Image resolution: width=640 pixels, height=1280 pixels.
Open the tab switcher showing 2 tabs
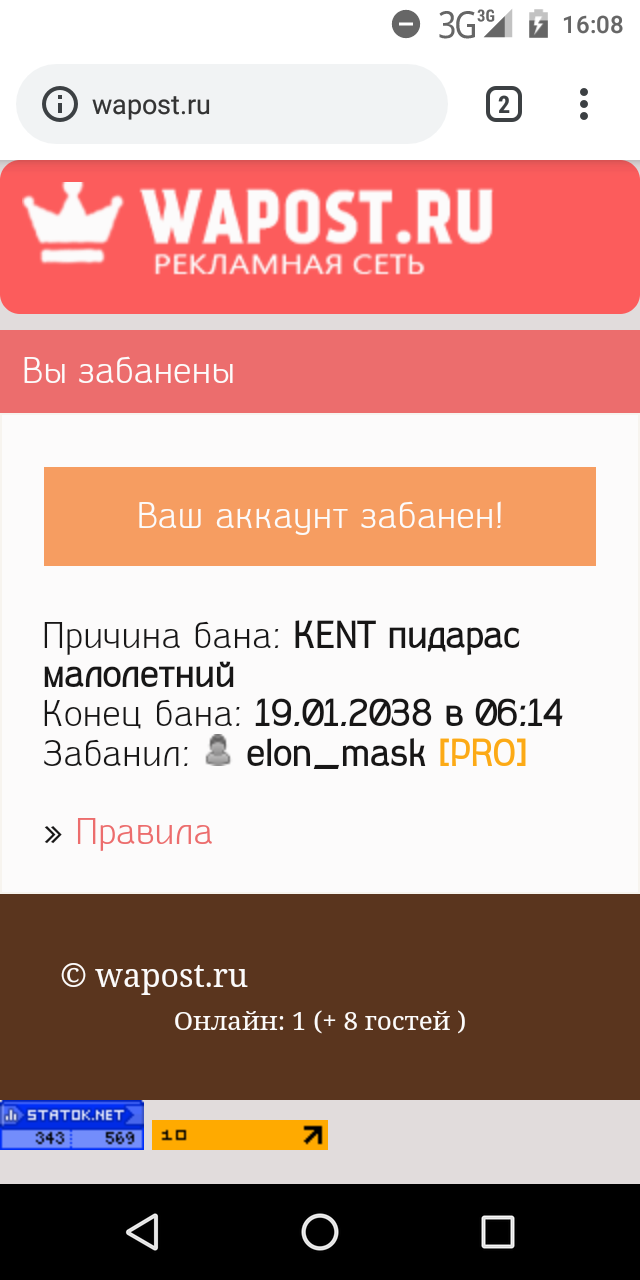pyautogui.click(x=503, y=104)
